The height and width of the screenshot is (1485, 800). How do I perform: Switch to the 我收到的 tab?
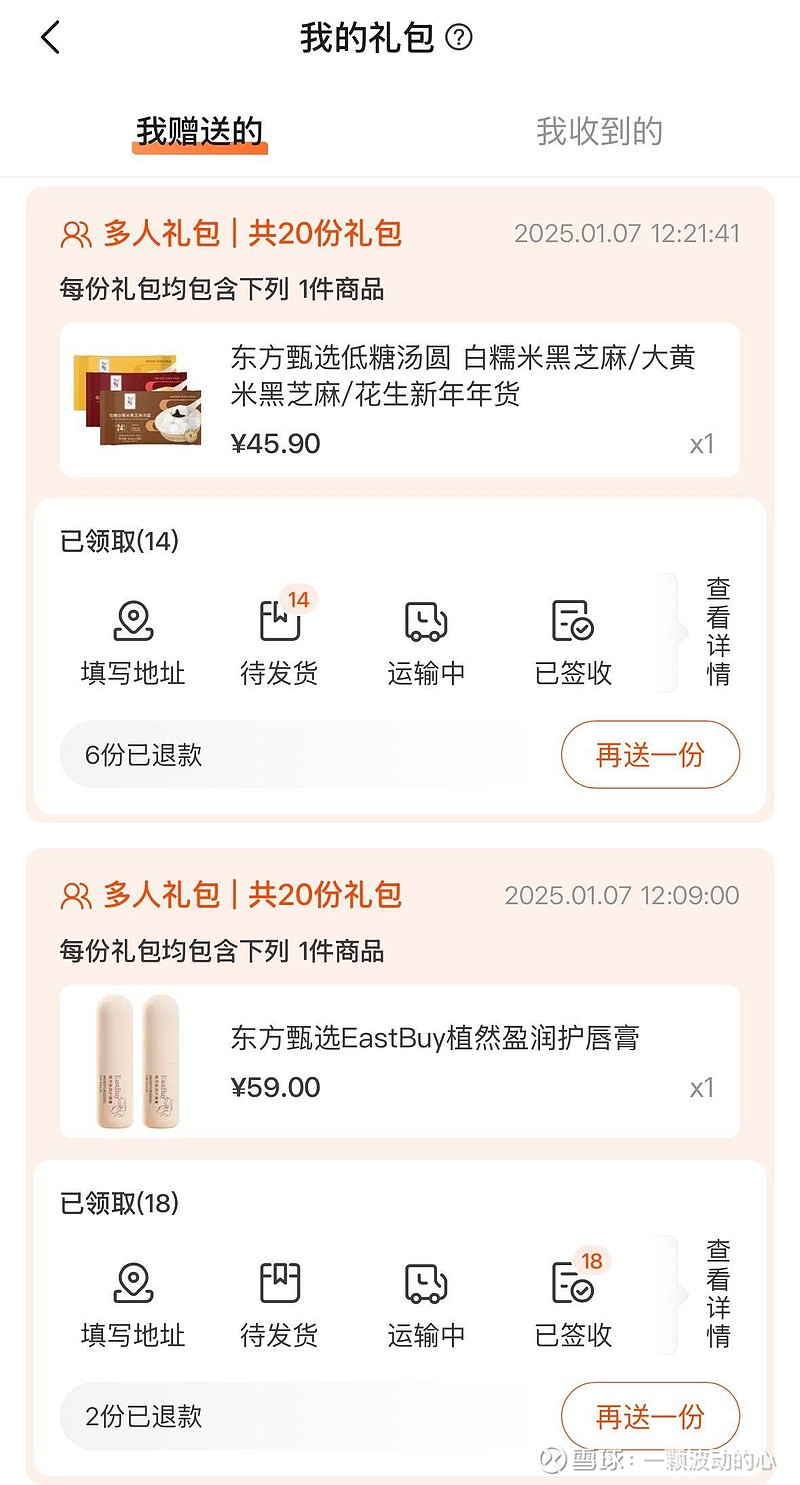(599, 131)
